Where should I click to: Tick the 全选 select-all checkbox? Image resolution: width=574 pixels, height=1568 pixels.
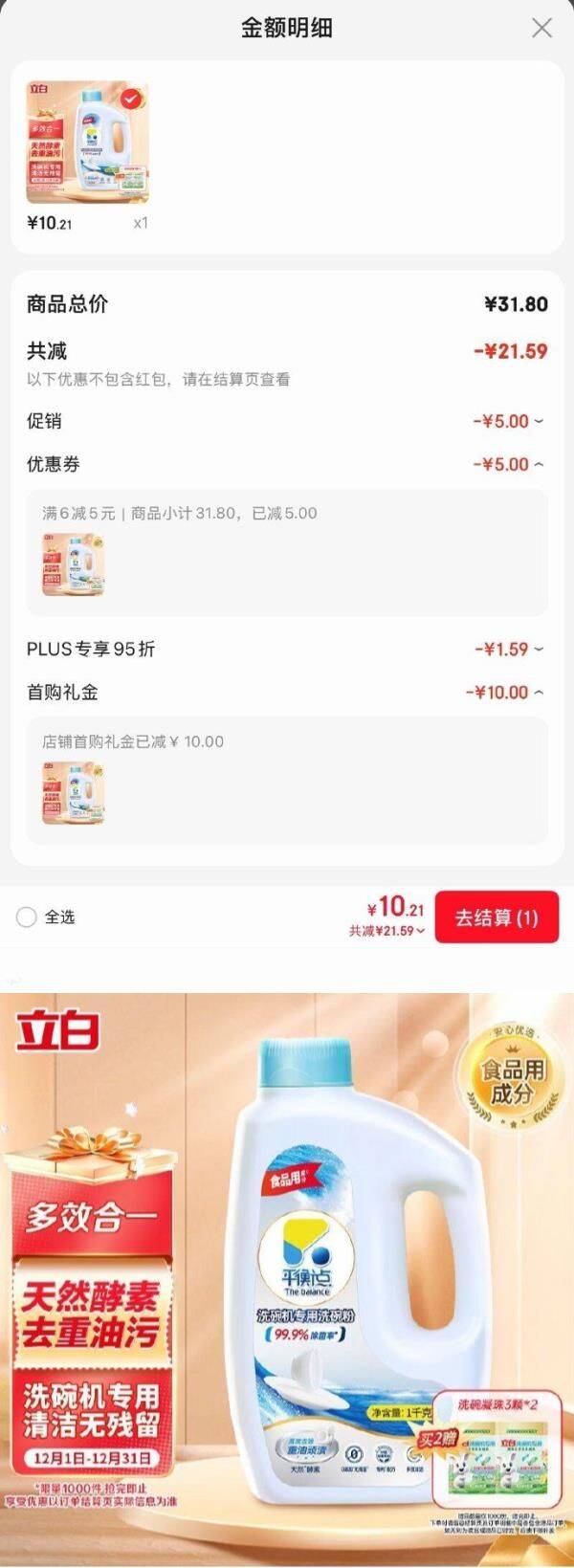[27, 917]
